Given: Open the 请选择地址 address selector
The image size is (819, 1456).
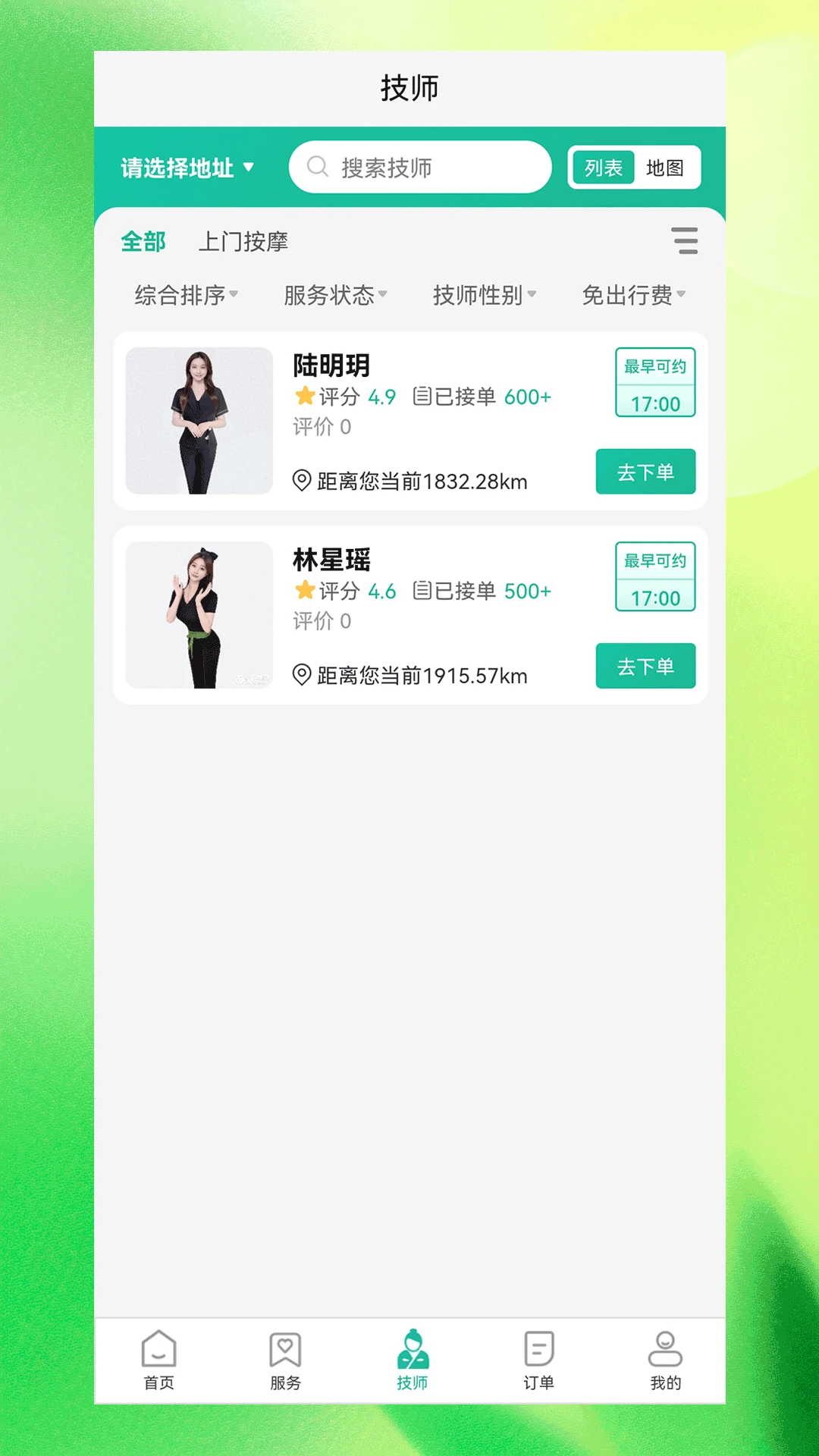Looking at the screenshot, I should pos(187,168).
